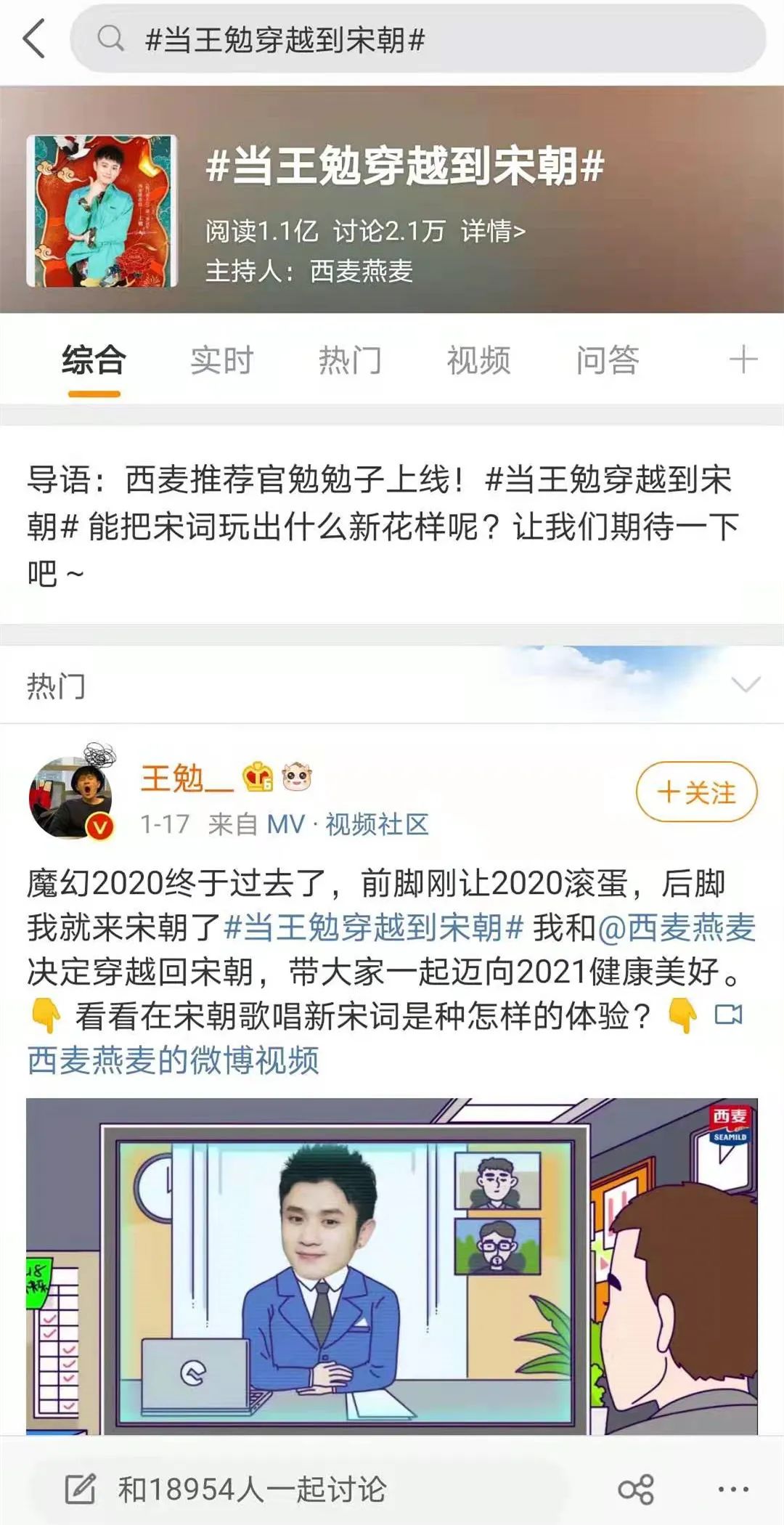Open @西麦燕麦 mention in the post
The image size is (784, 1525).
[x=677, y=928]
